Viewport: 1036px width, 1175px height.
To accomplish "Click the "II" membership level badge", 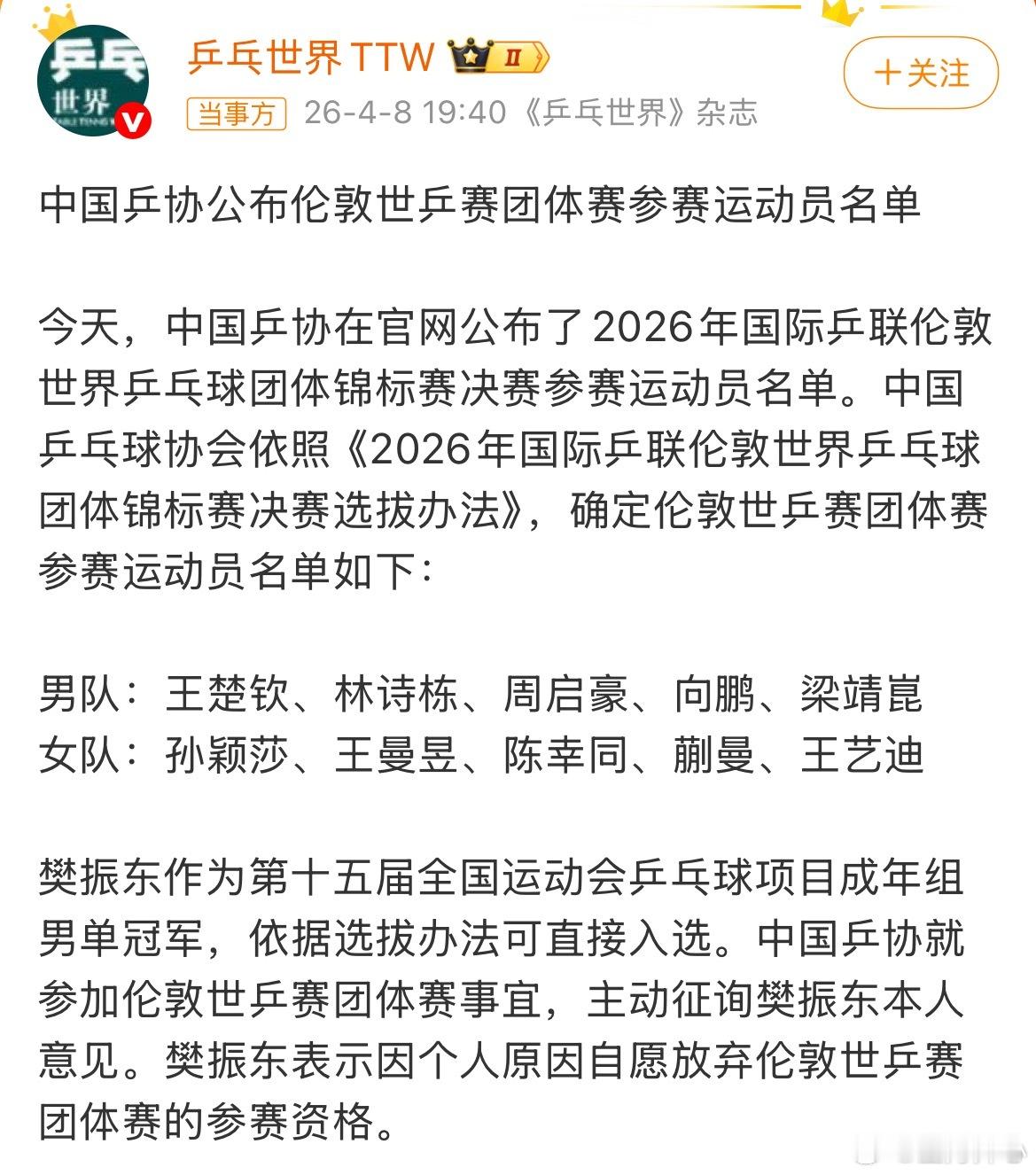I will (514, 56).
